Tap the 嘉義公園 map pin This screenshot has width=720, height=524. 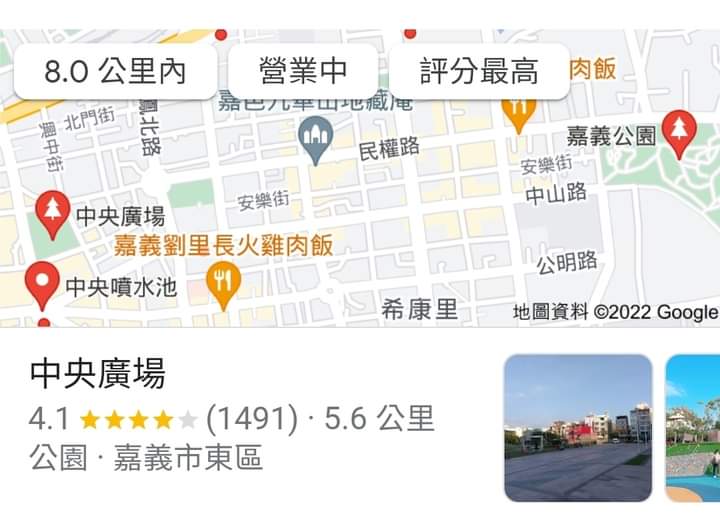679,132
